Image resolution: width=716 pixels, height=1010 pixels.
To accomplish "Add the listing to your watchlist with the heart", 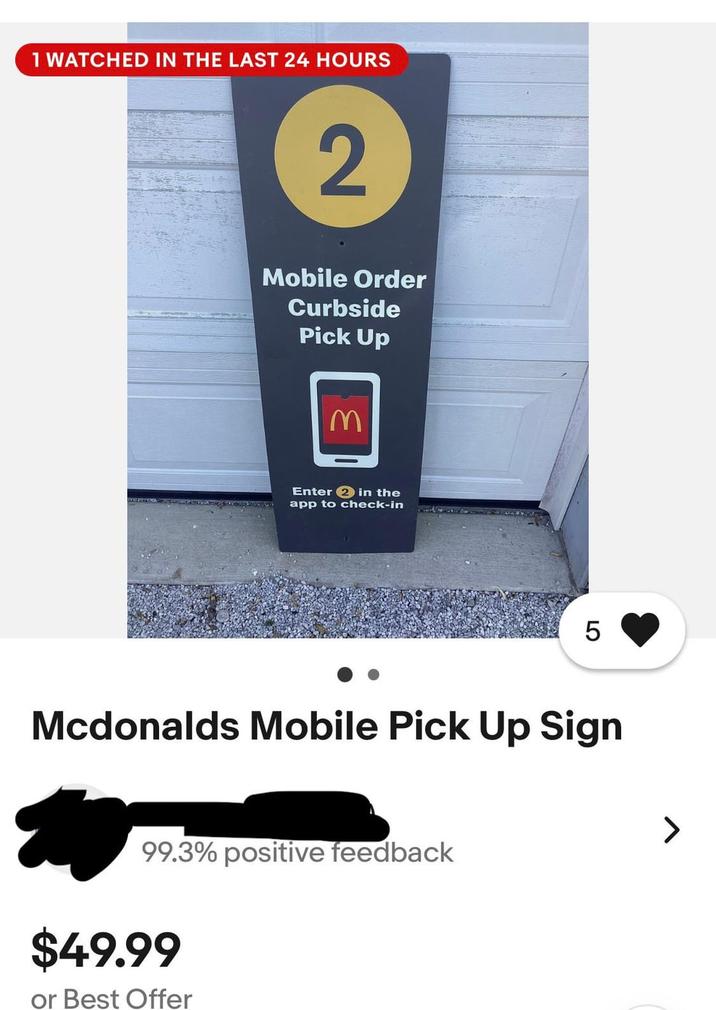I will click(640, 631).
